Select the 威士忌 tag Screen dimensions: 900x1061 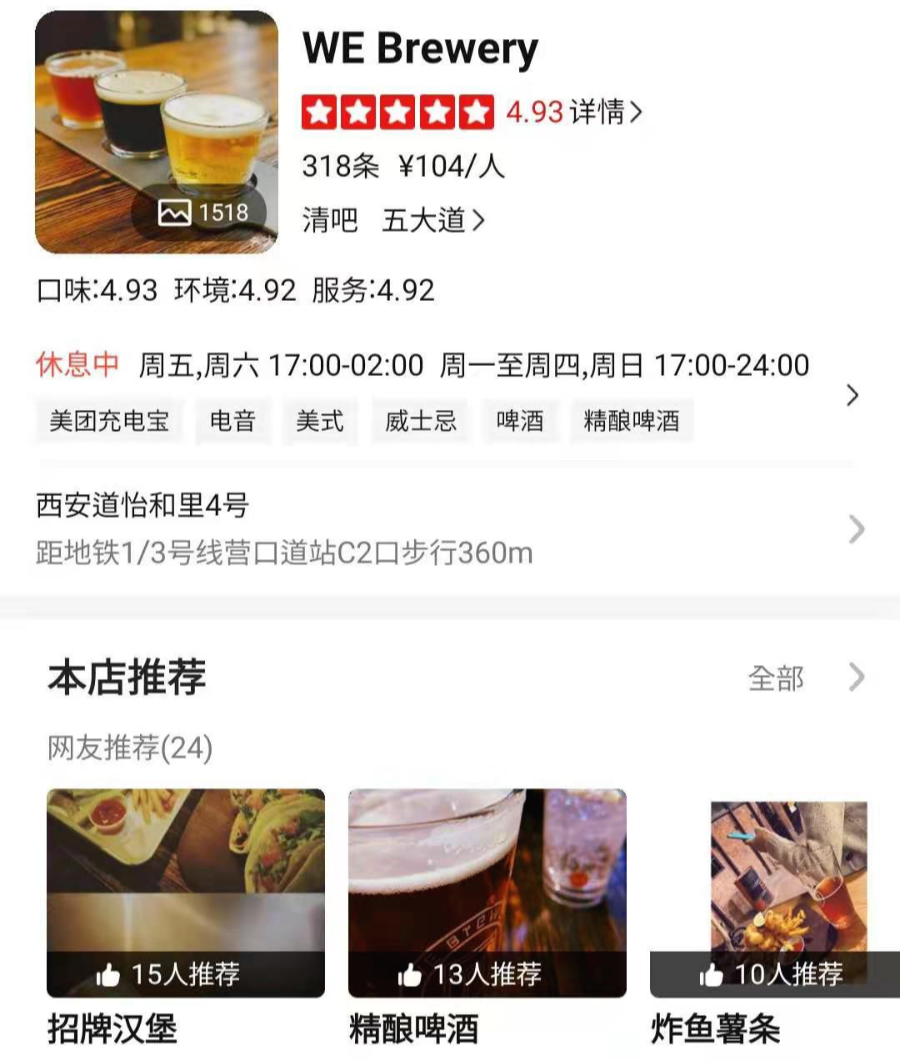421,421
